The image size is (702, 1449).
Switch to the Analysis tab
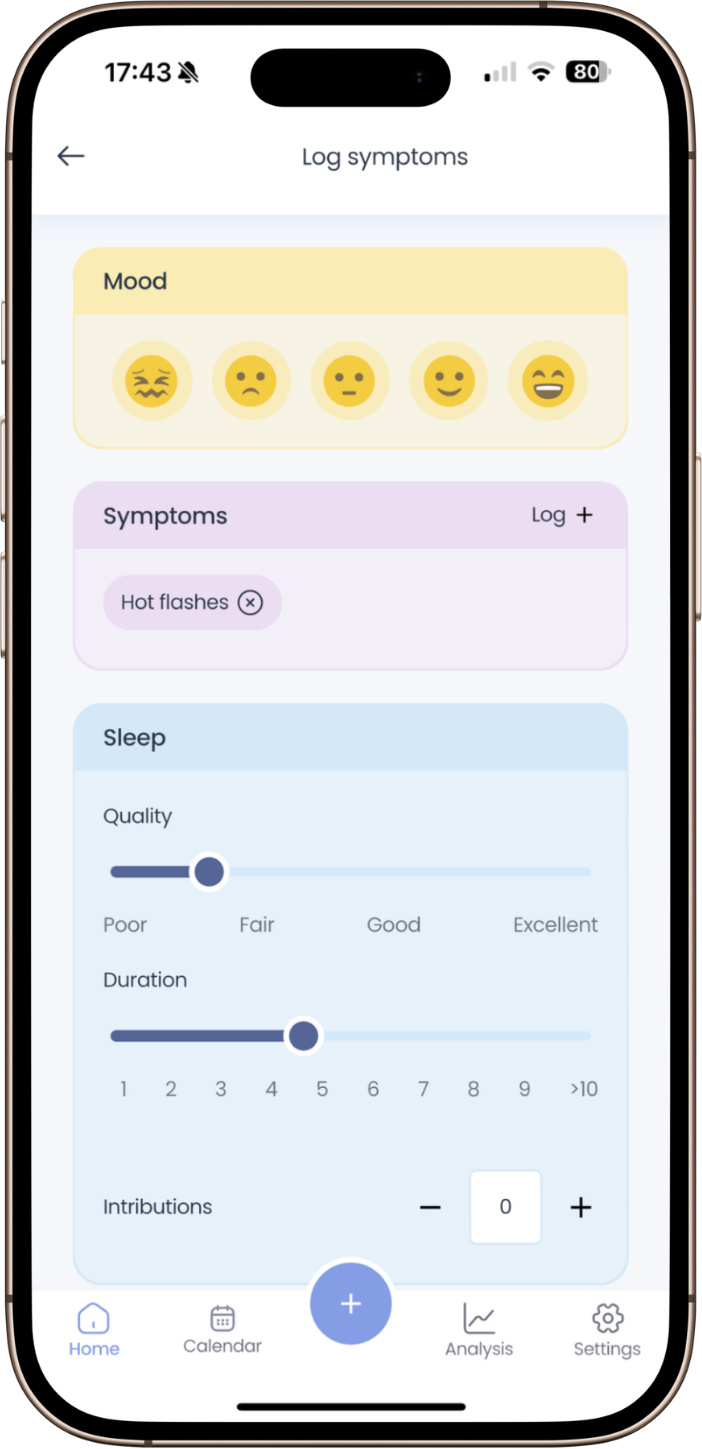[479, 1330]
